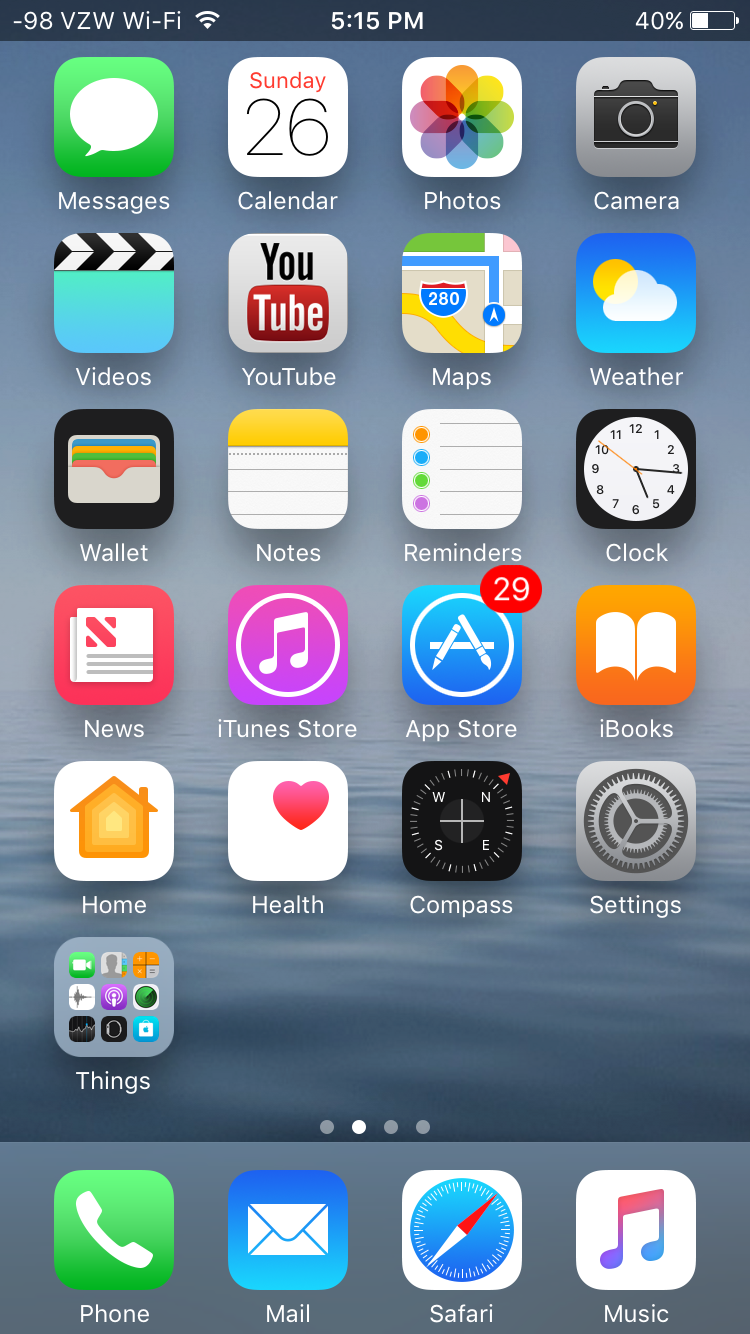Image resolution: width=750 pixels, height=1334 pixels.
Task: Launch Safari from the dock
Action: pyautogui.click(x=462, y=1230)
